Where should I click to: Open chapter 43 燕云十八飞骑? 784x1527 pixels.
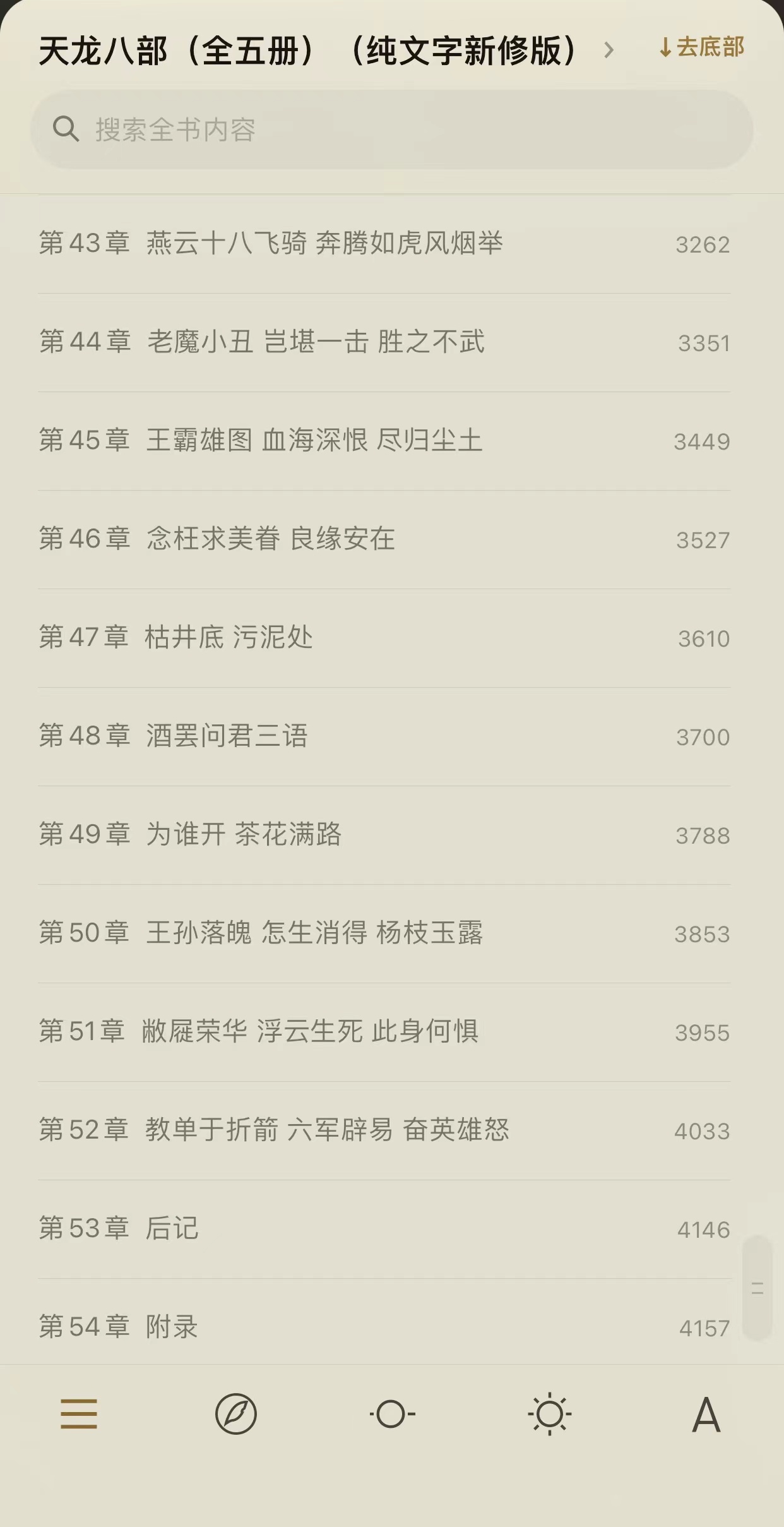pyautogui.click(x=384, y=244)
